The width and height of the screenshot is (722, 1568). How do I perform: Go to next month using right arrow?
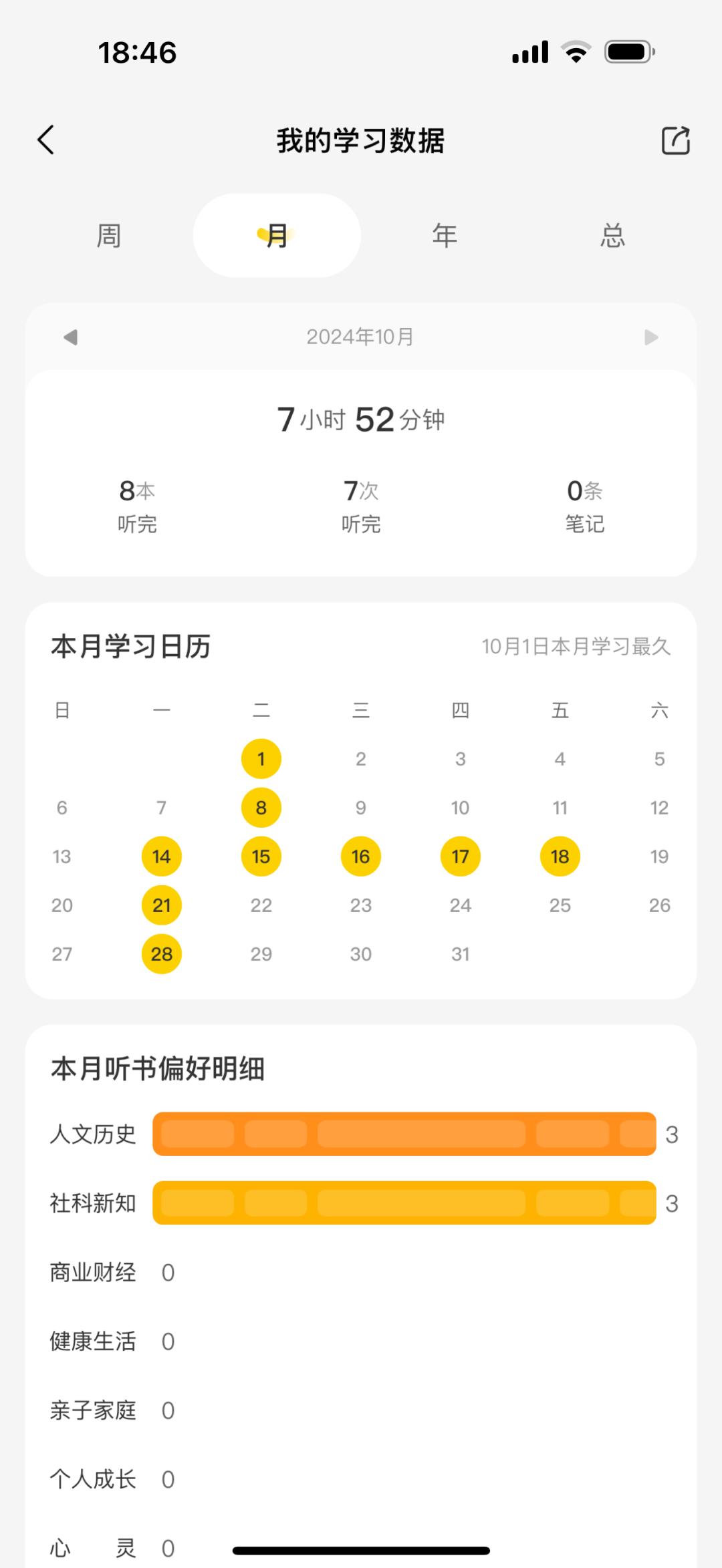point(652,337)
